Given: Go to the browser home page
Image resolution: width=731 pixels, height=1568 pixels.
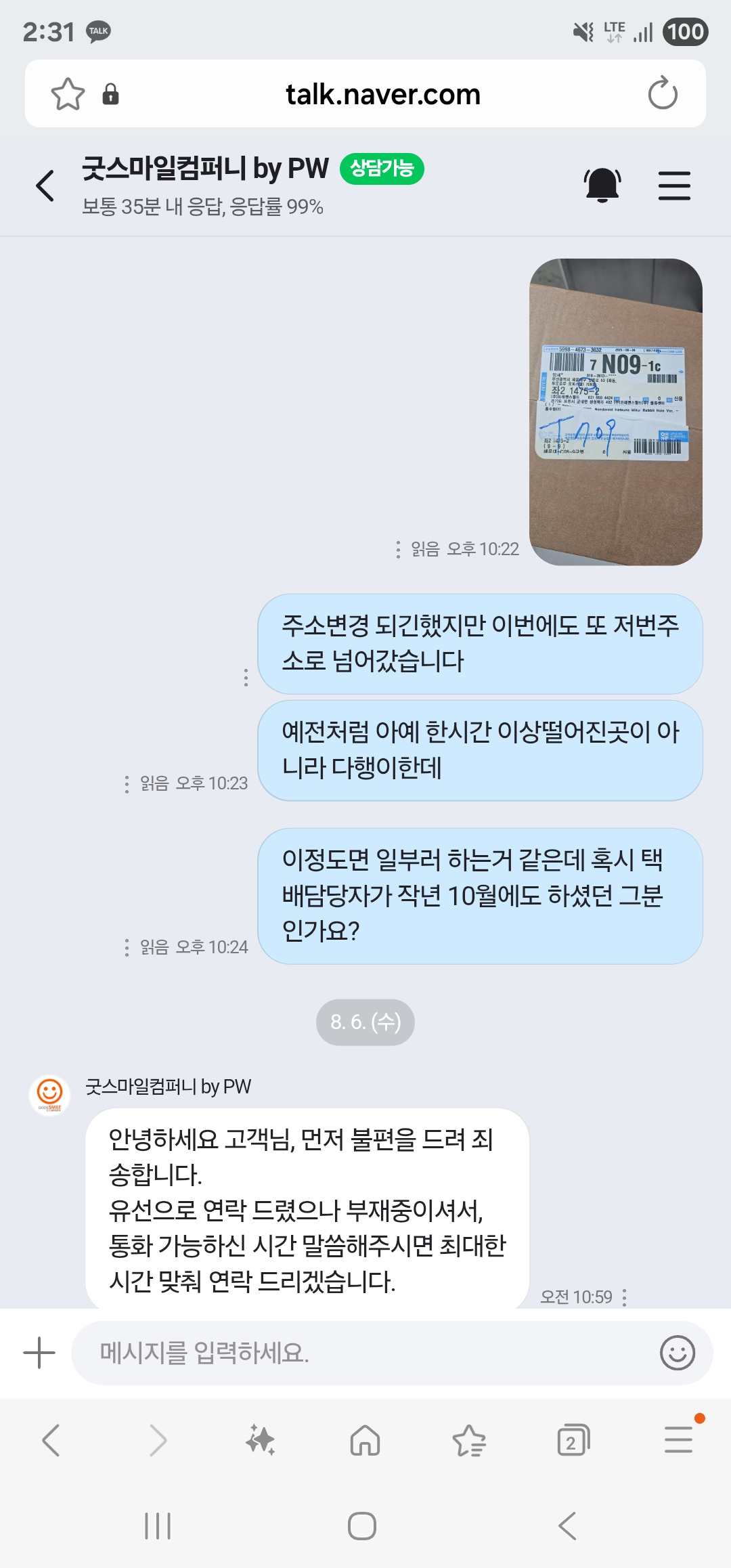Looking at the screenshot, I should pyautogui.click(x=365, y=1439).
